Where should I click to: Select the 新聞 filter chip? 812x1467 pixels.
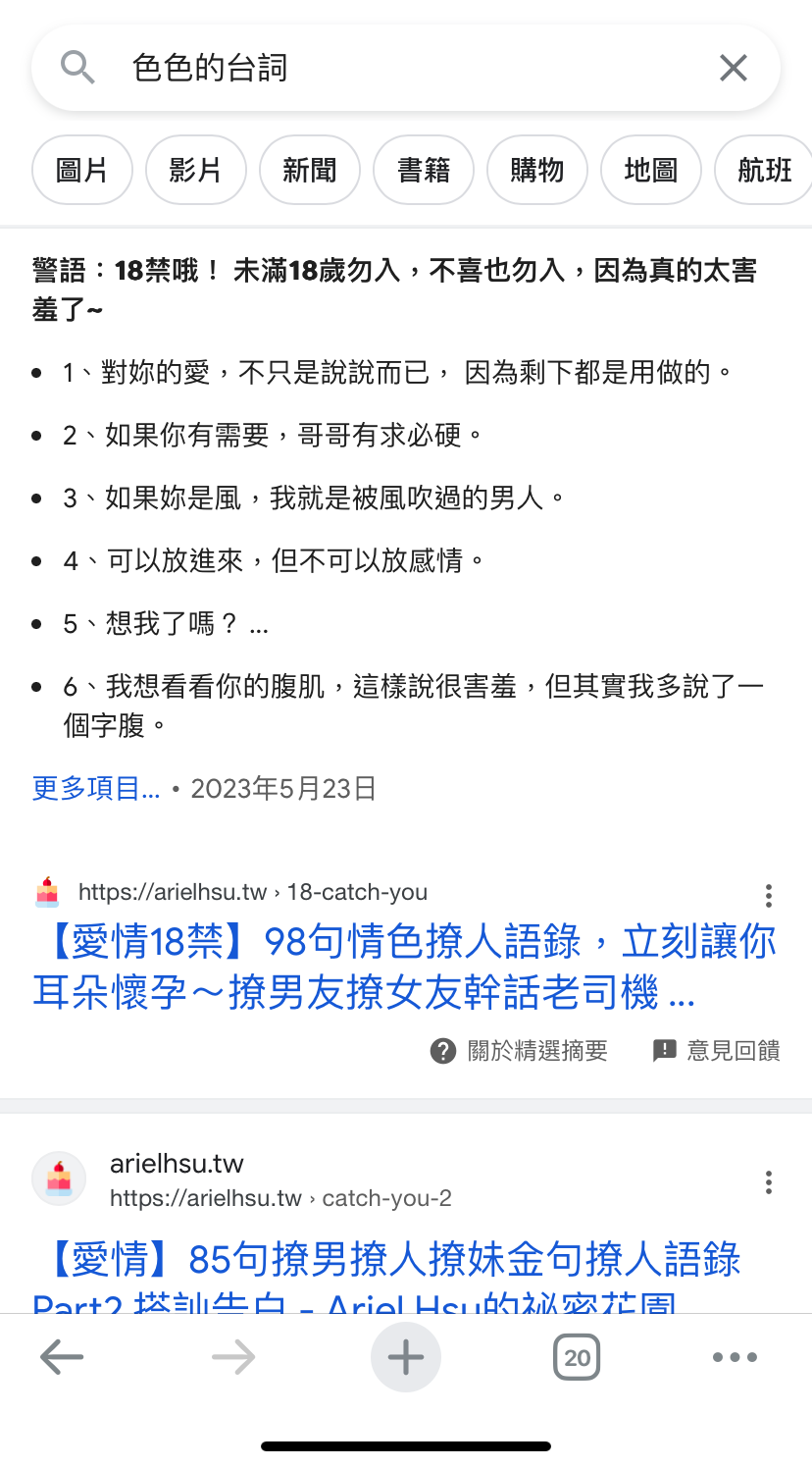[x=310, y=171]
